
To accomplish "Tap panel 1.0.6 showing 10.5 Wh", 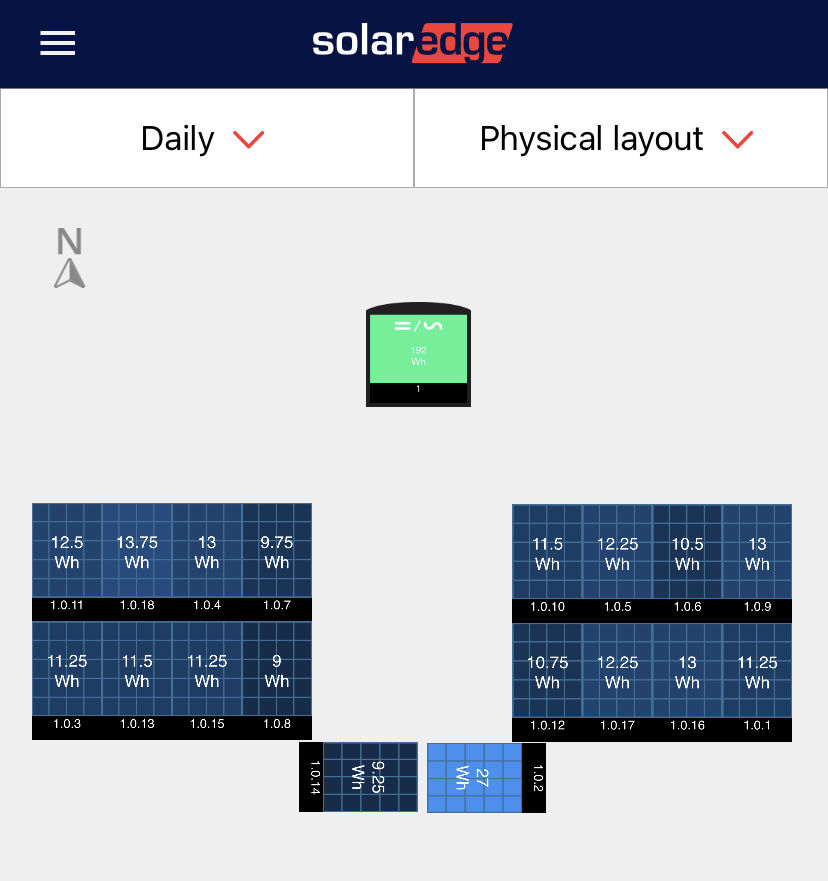I will [x=687, y=553].
